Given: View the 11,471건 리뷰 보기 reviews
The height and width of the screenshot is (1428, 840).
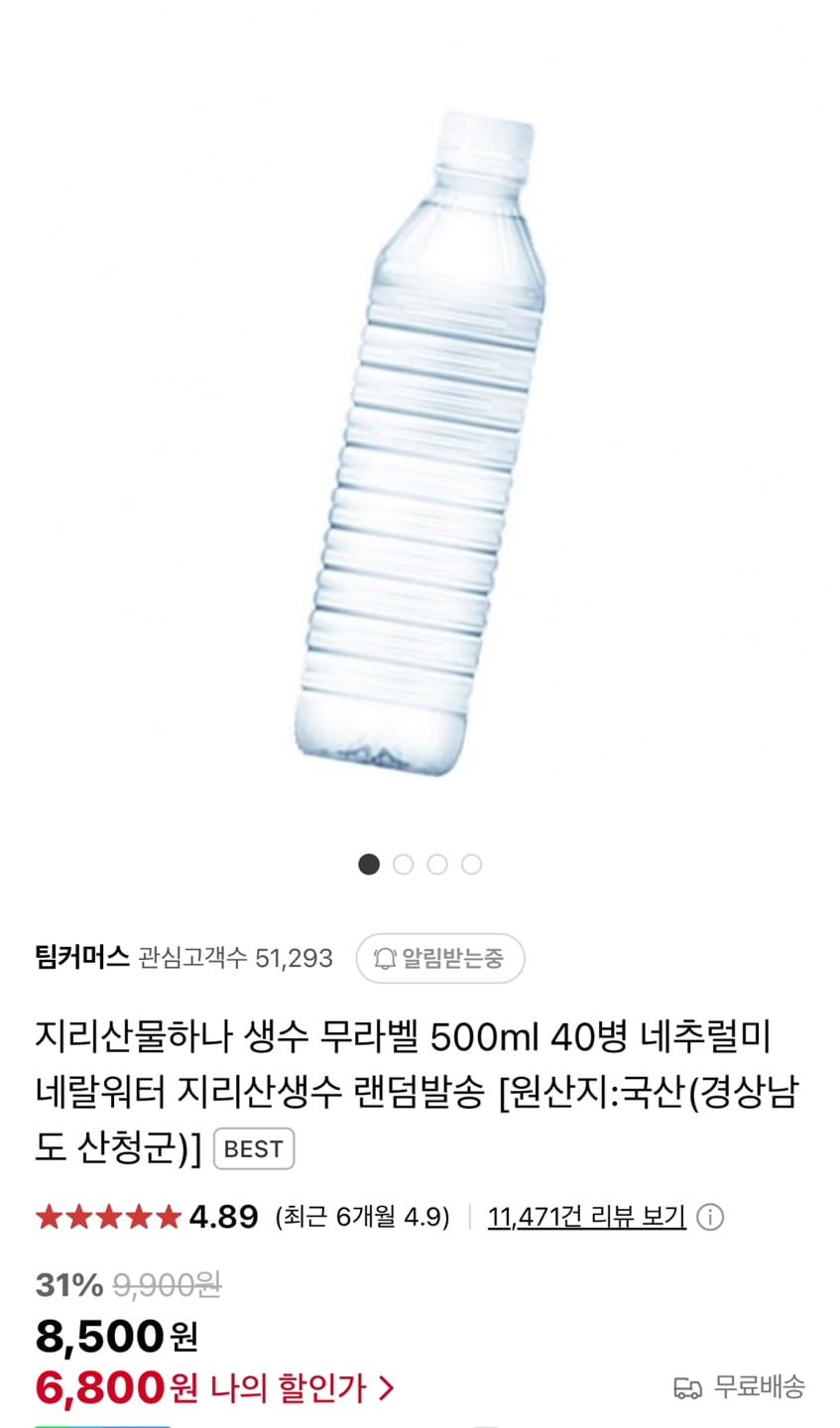Looking at the screenshot, I should pyautogui.click(x=586, y=1217).
